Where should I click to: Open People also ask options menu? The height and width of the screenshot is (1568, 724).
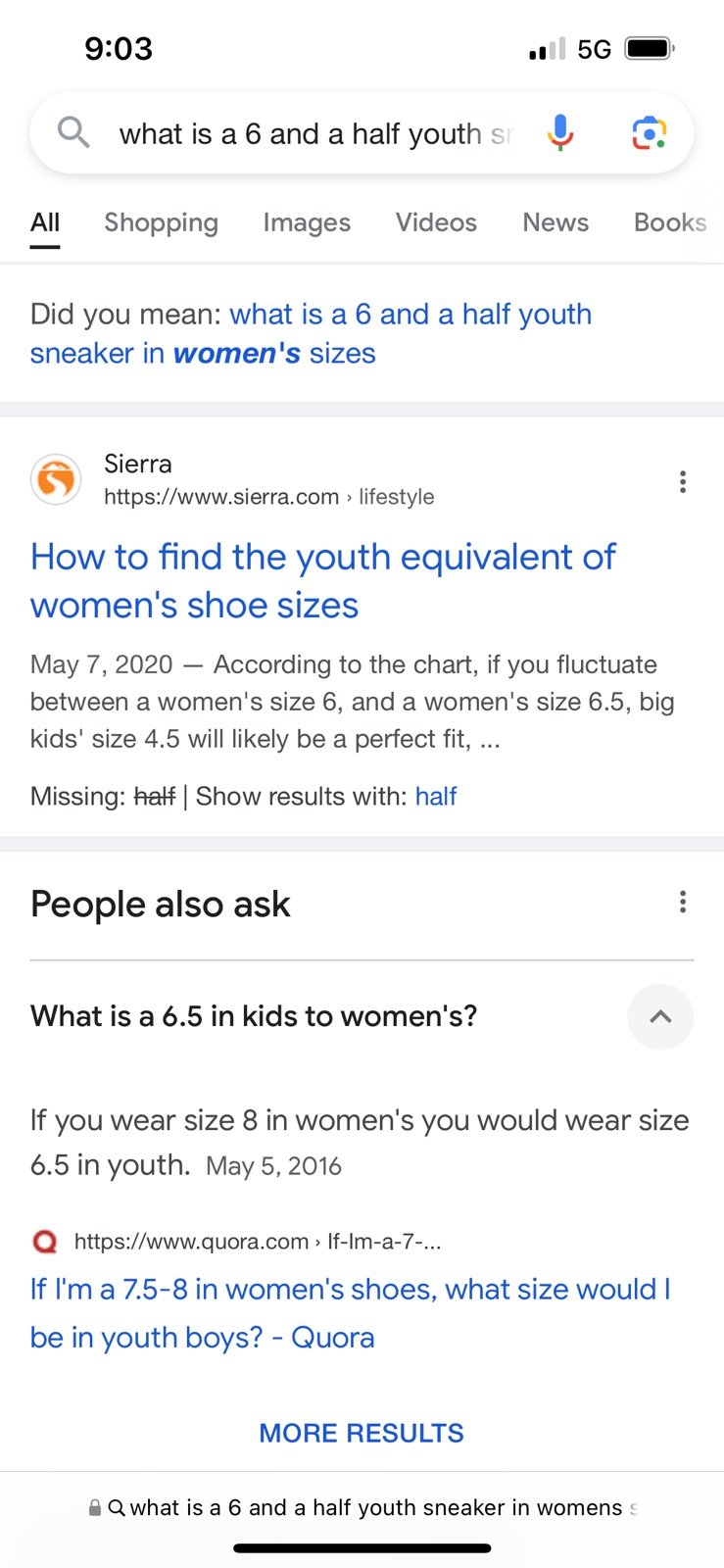click(683, 903)
